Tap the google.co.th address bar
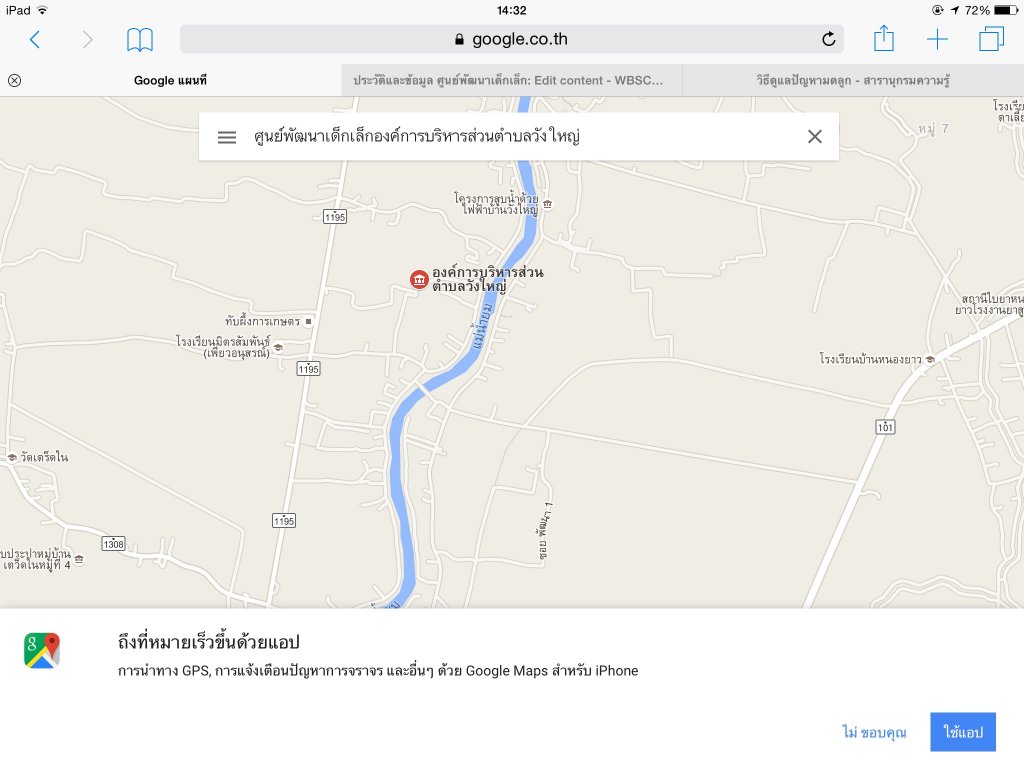Viewport: 1024px width, 768px height. (x=510, y=40)
